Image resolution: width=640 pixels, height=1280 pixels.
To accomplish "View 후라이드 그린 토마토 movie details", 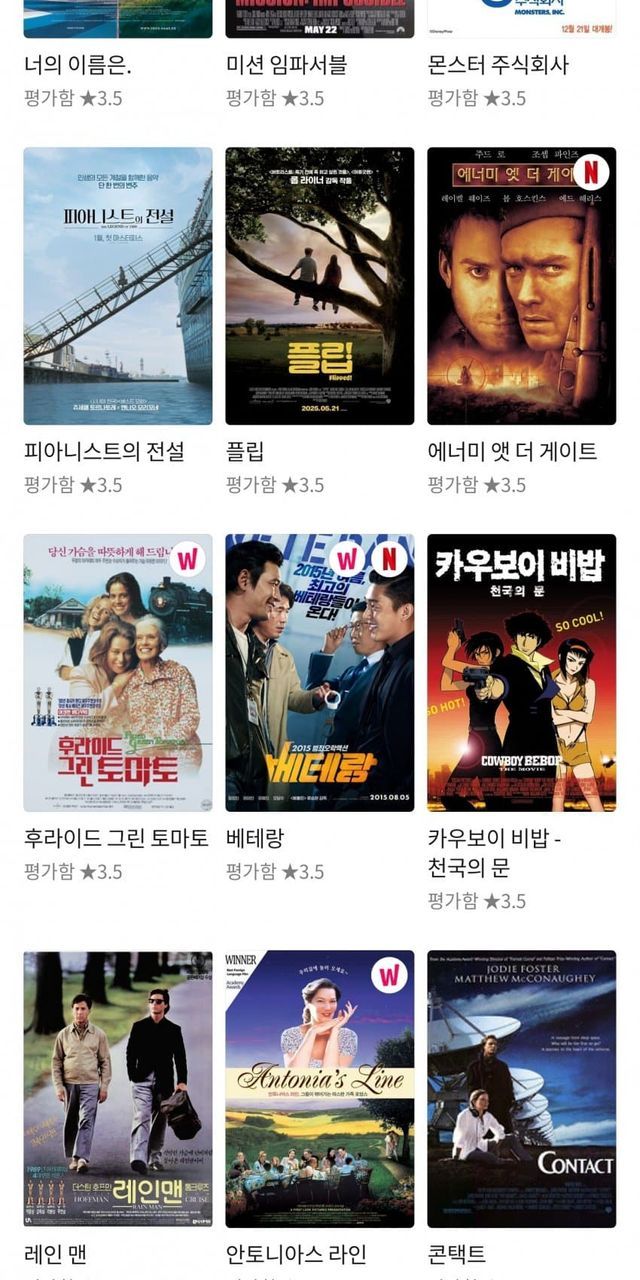I will click(118, 672).
